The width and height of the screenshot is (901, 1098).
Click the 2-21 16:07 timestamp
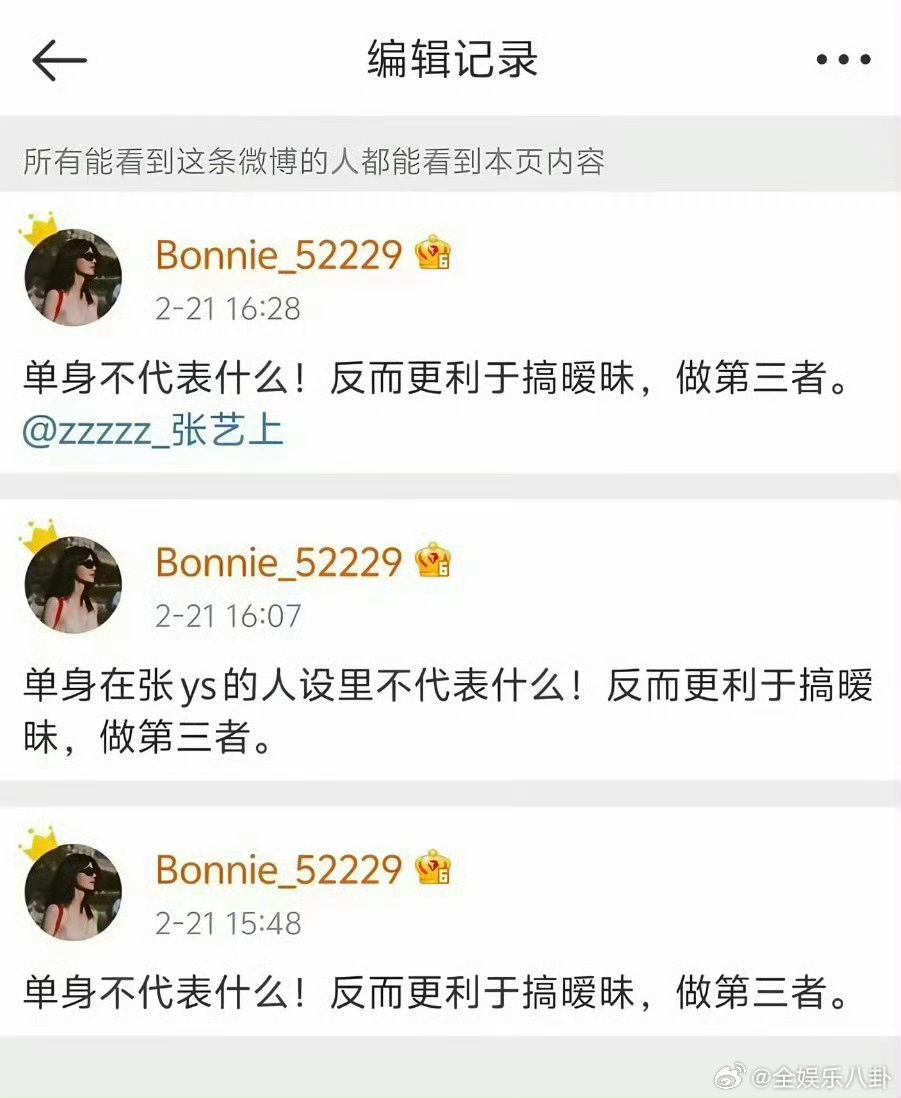[x=226, y=616]
